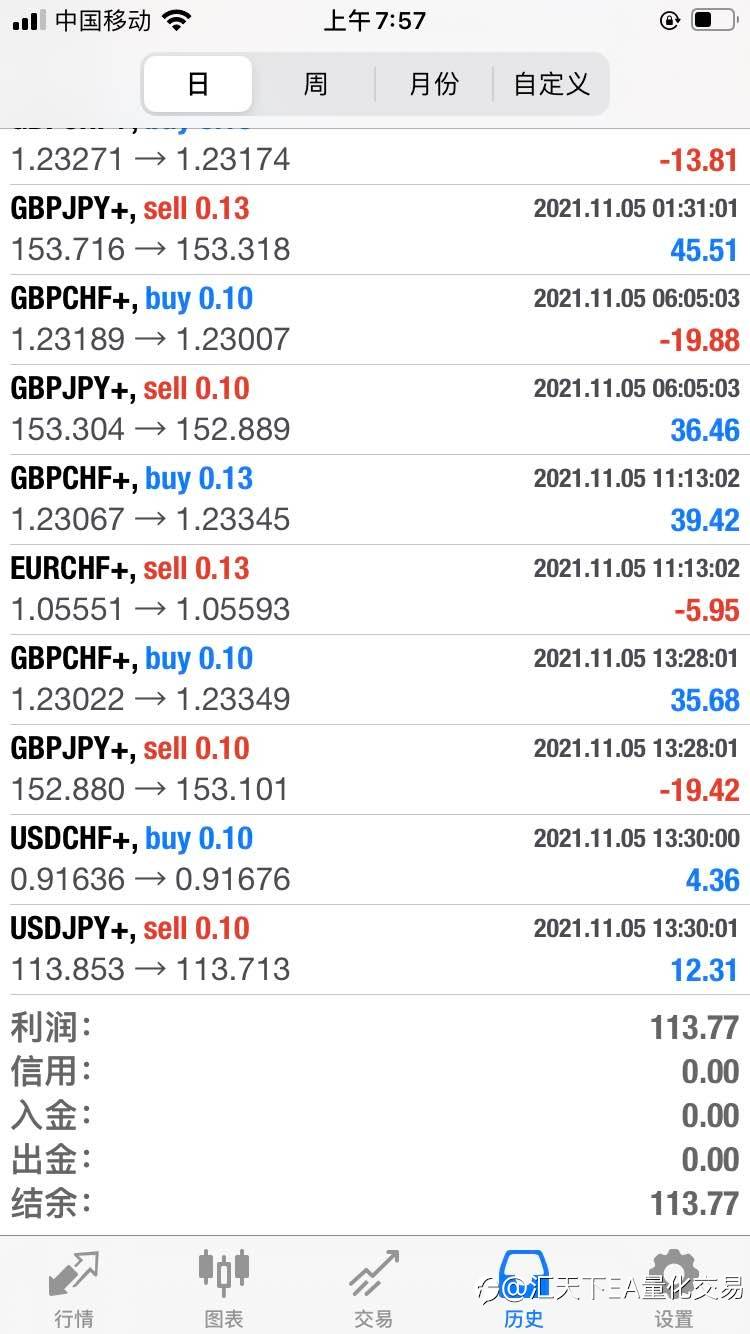Switch to the 周 period tab
The image size is (750, 1334).
coord(315,84)
